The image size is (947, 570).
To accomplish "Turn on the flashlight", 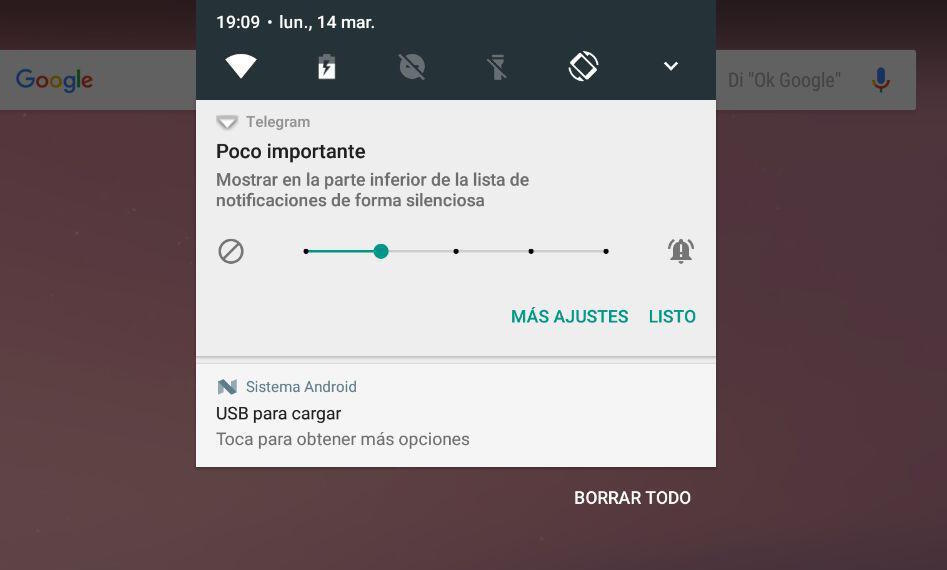I will pos(497,67).
